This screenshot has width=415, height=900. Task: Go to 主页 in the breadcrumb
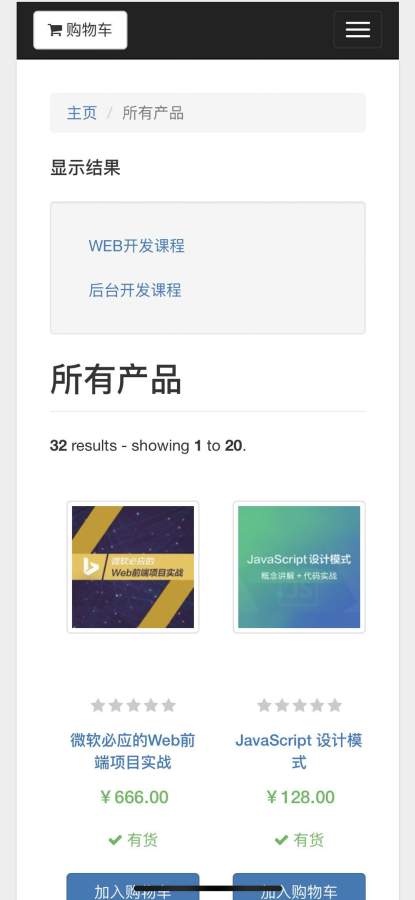[x=82, y=113]
